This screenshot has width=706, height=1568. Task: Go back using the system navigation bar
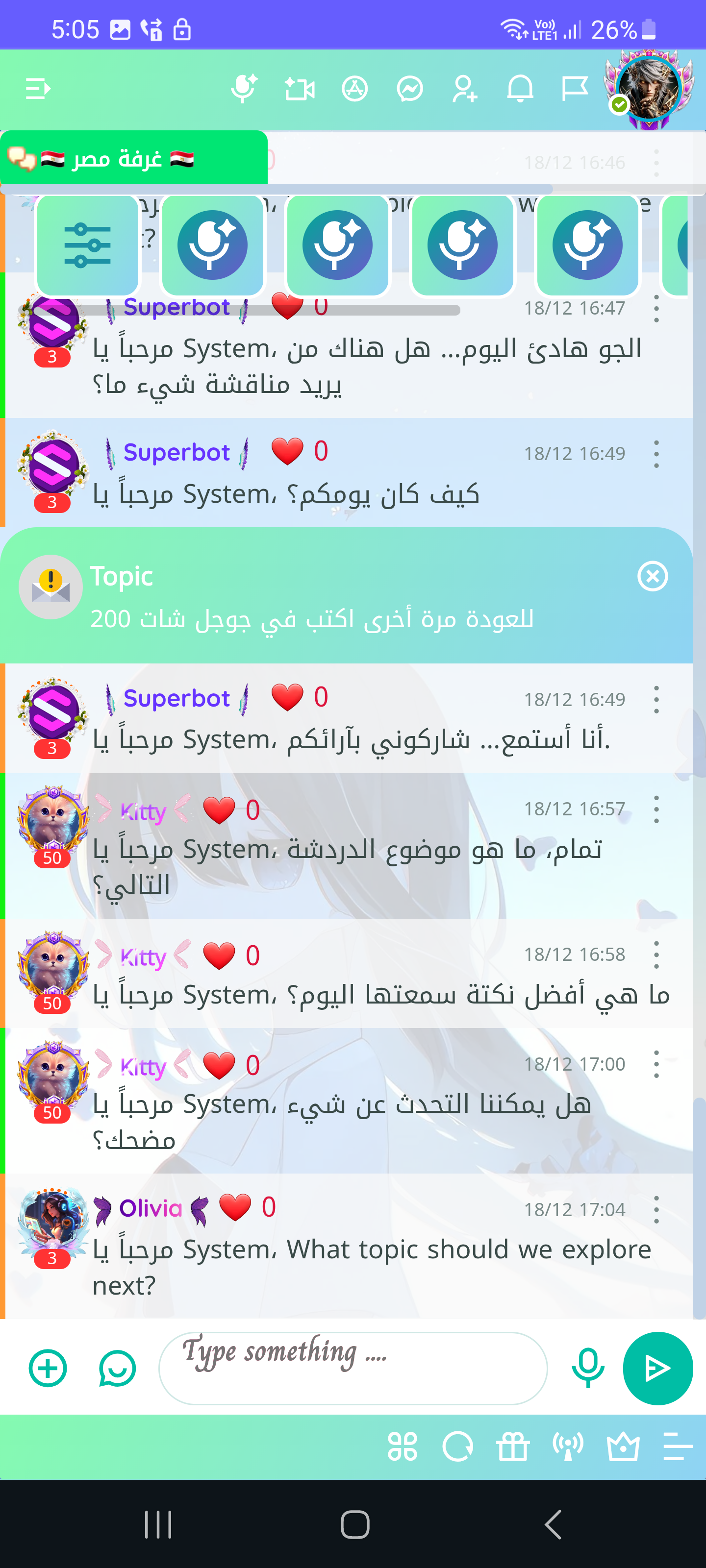(552, 1525)
